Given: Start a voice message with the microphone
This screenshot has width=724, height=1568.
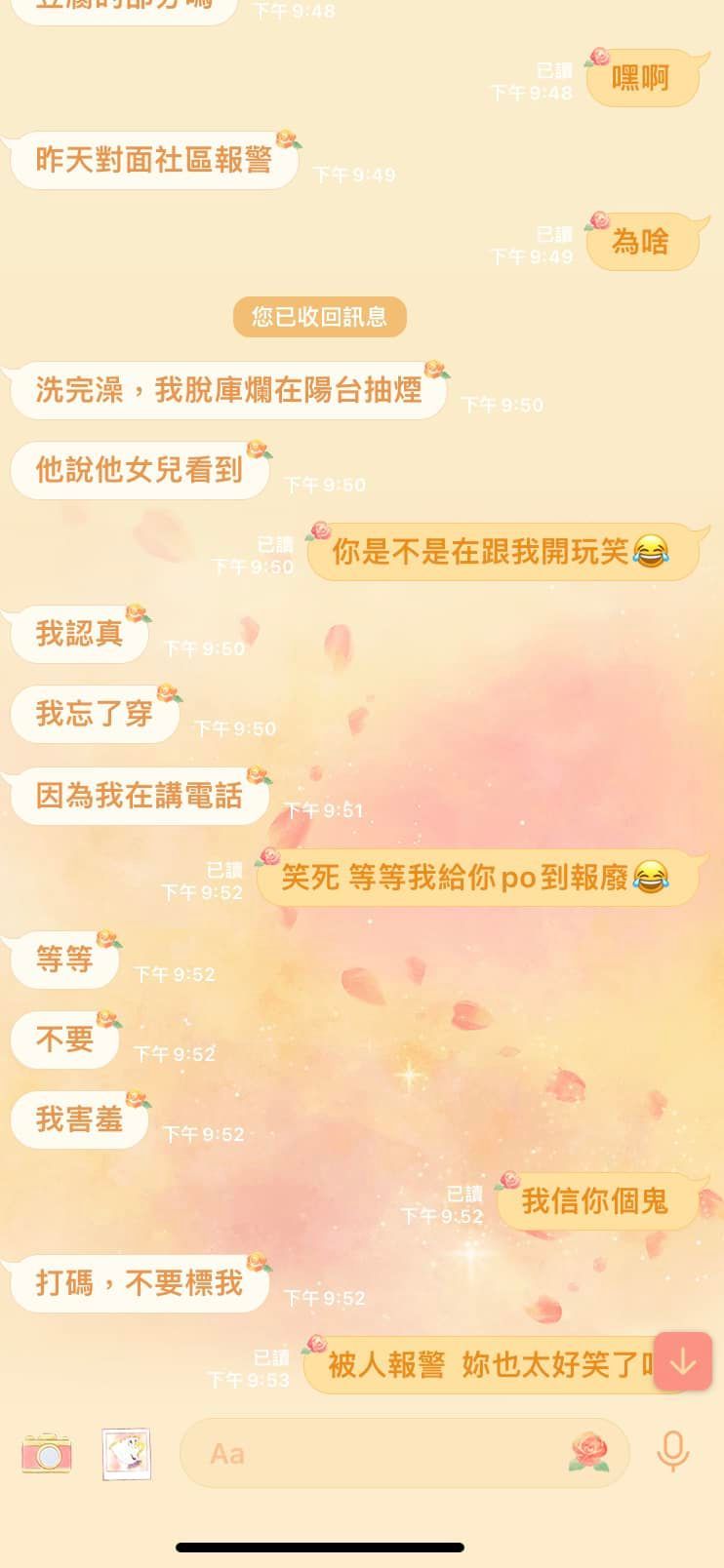Looking at the screenshot, I should (x=672, y=1452).
